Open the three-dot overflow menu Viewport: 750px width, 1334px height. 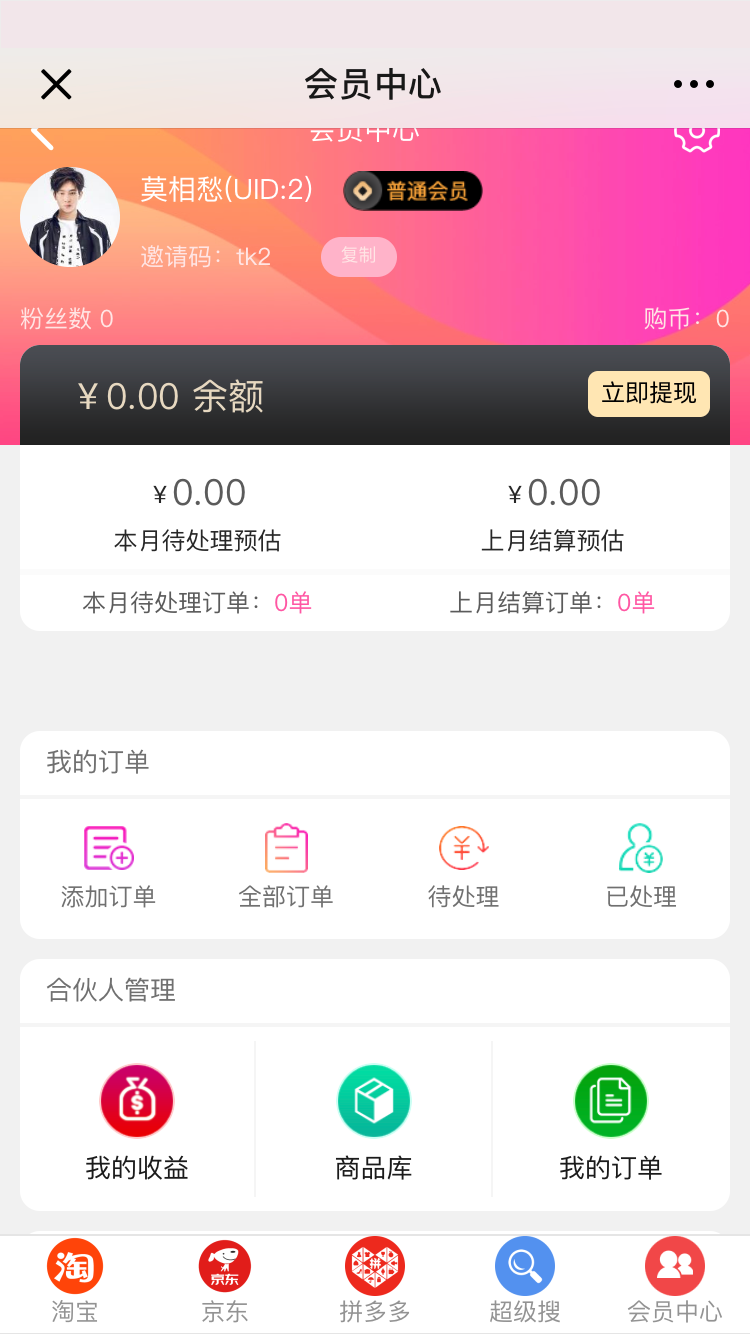(x=694, y=85)
